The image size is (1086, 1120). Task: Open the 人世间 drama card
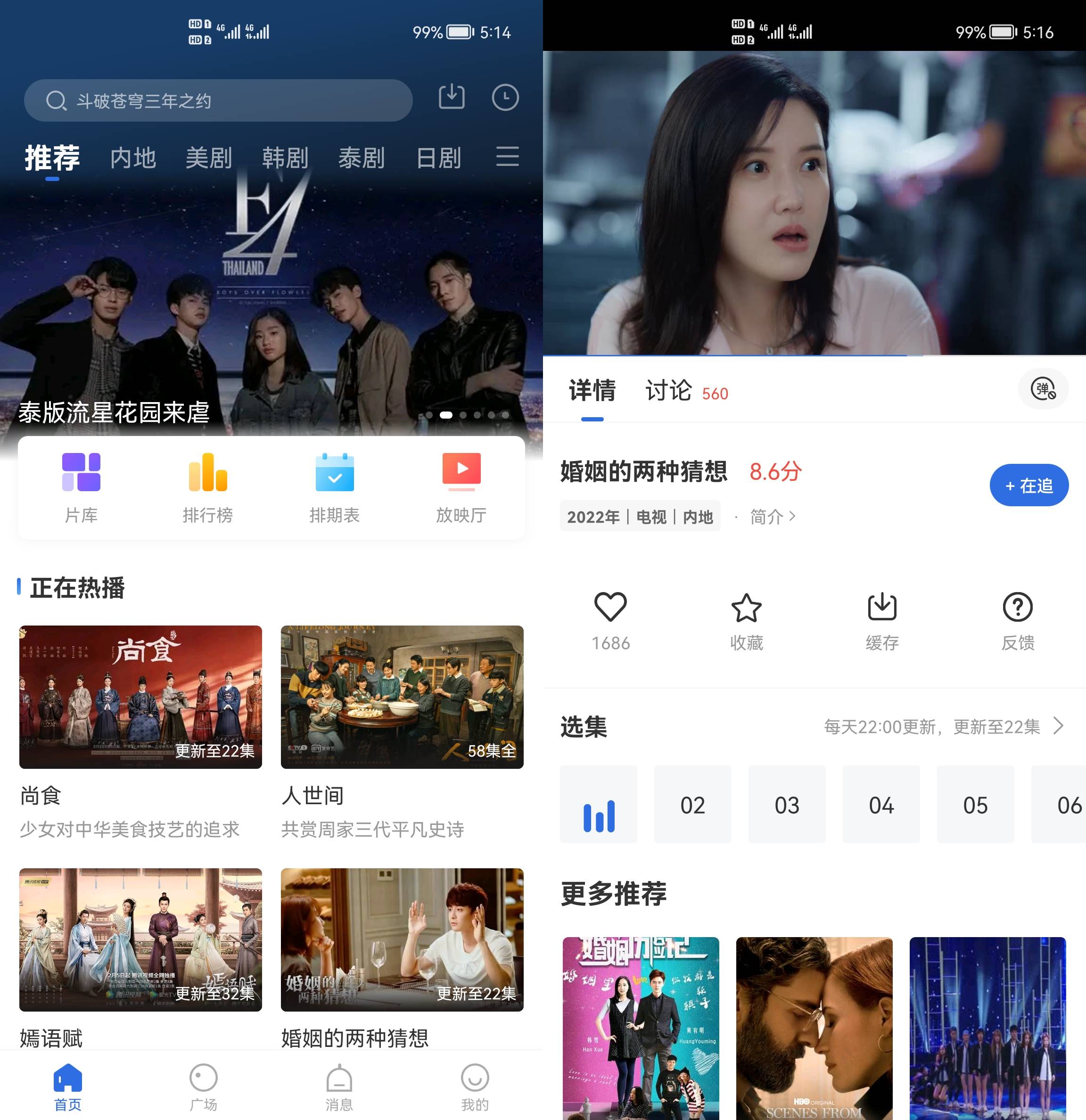[x=402, y=697]
